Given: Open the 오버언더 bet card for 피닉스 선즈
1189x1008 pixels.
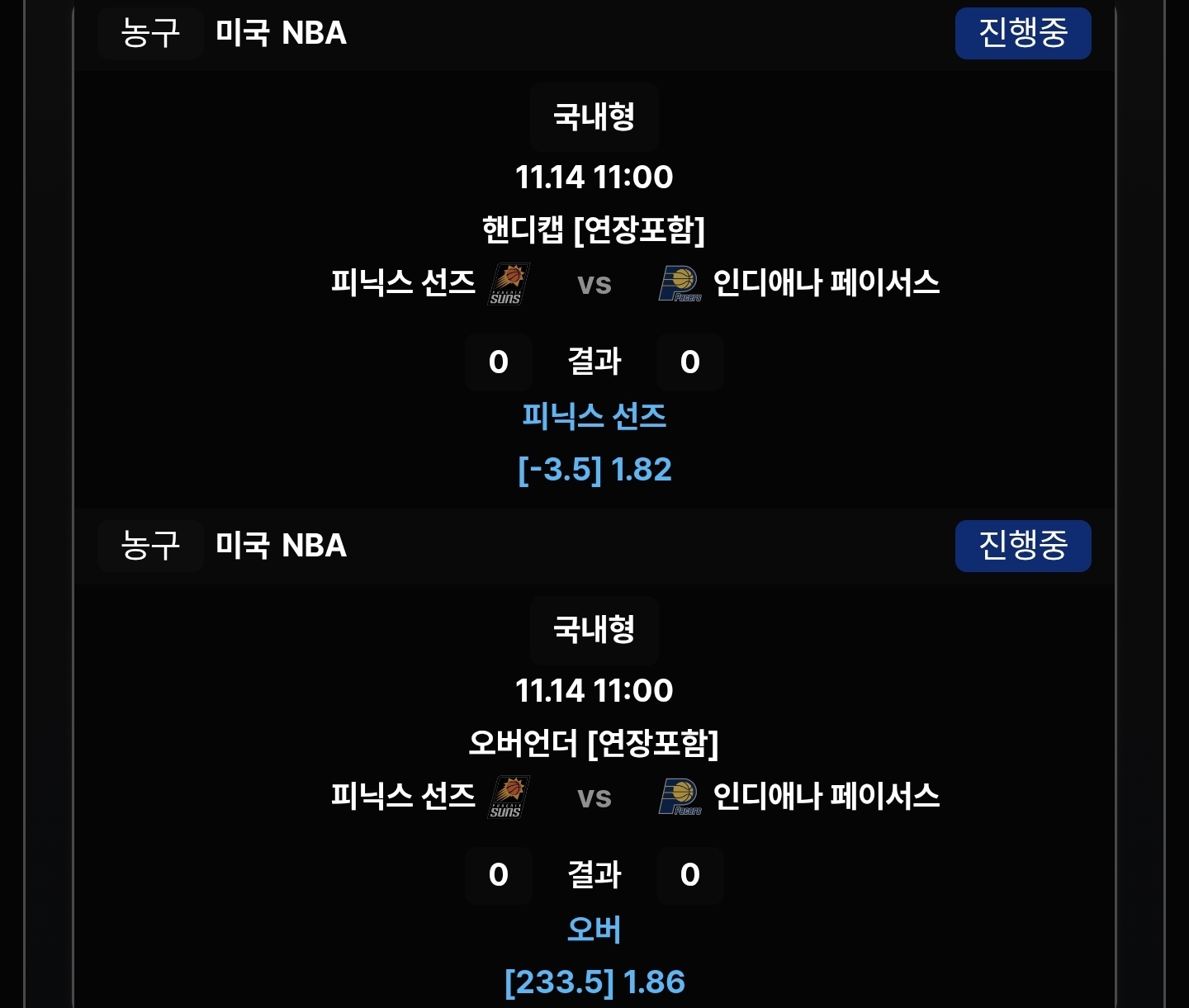Looking at the screenshot, I should click(x=594, y=743).
